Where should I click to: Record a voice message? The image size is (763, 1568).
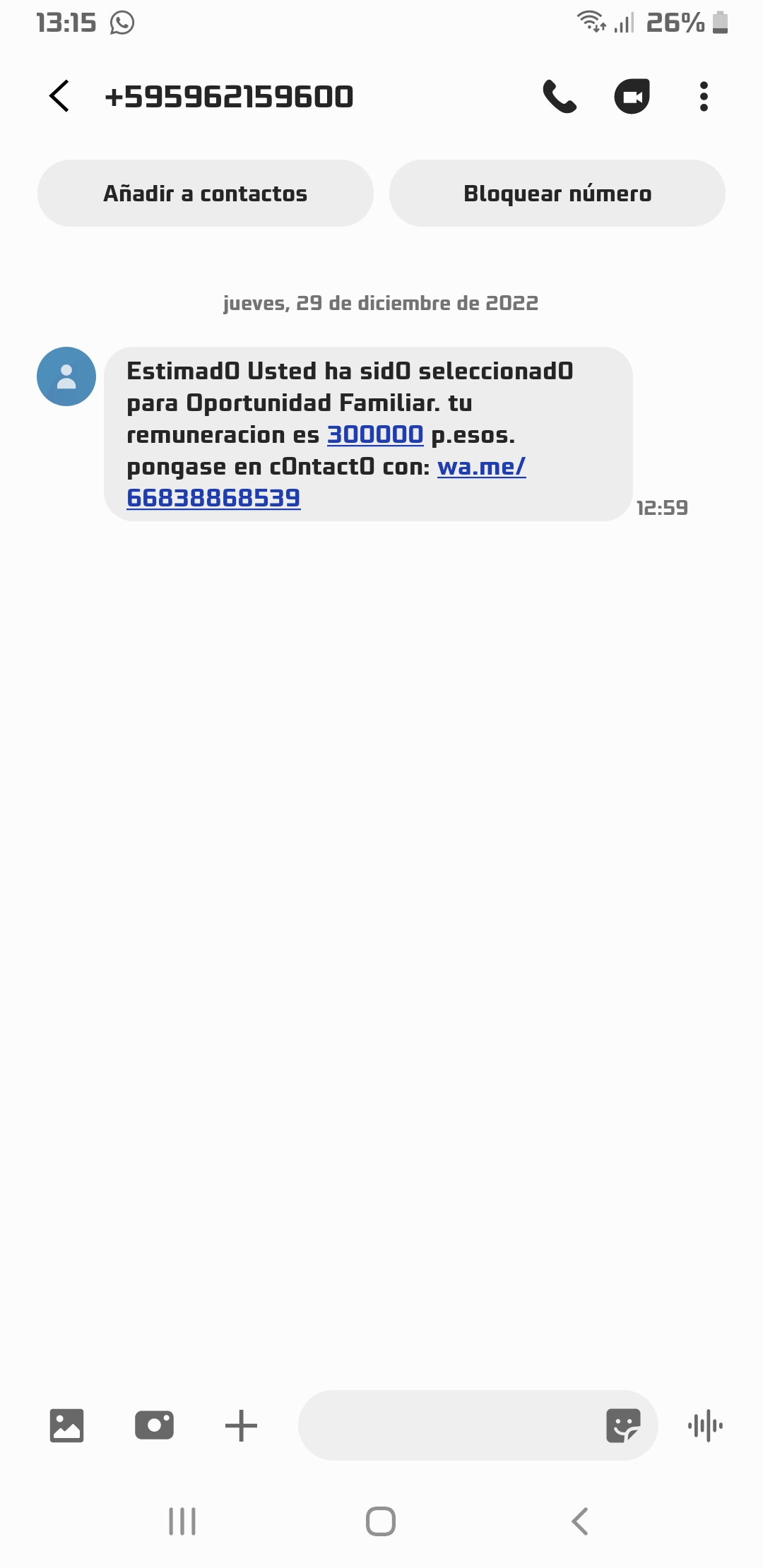click(x=705, y=1425)
